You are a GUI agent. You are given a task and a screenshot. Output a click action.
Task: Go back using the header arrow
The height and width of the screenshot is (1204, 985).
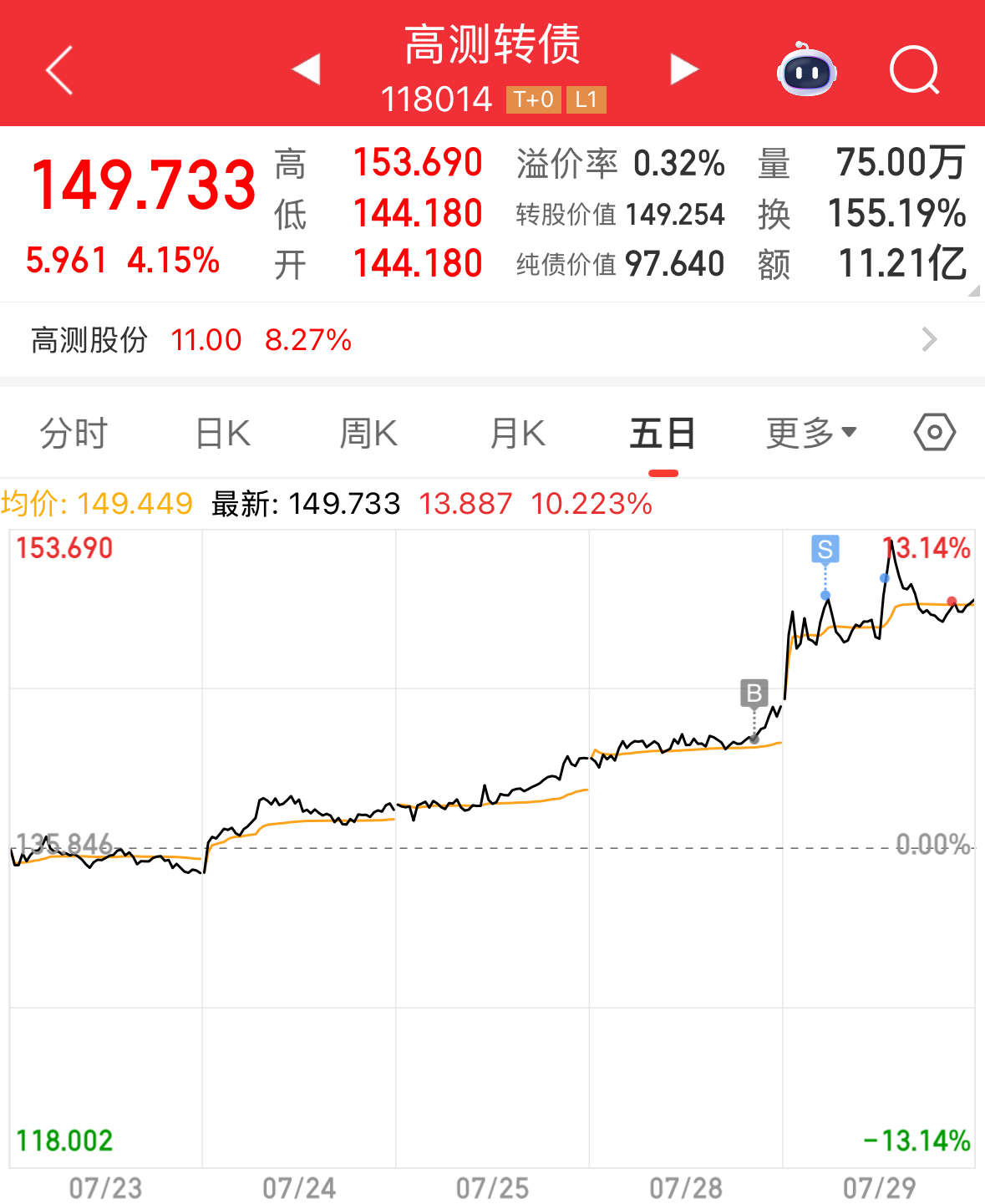(x=60, y=70)
